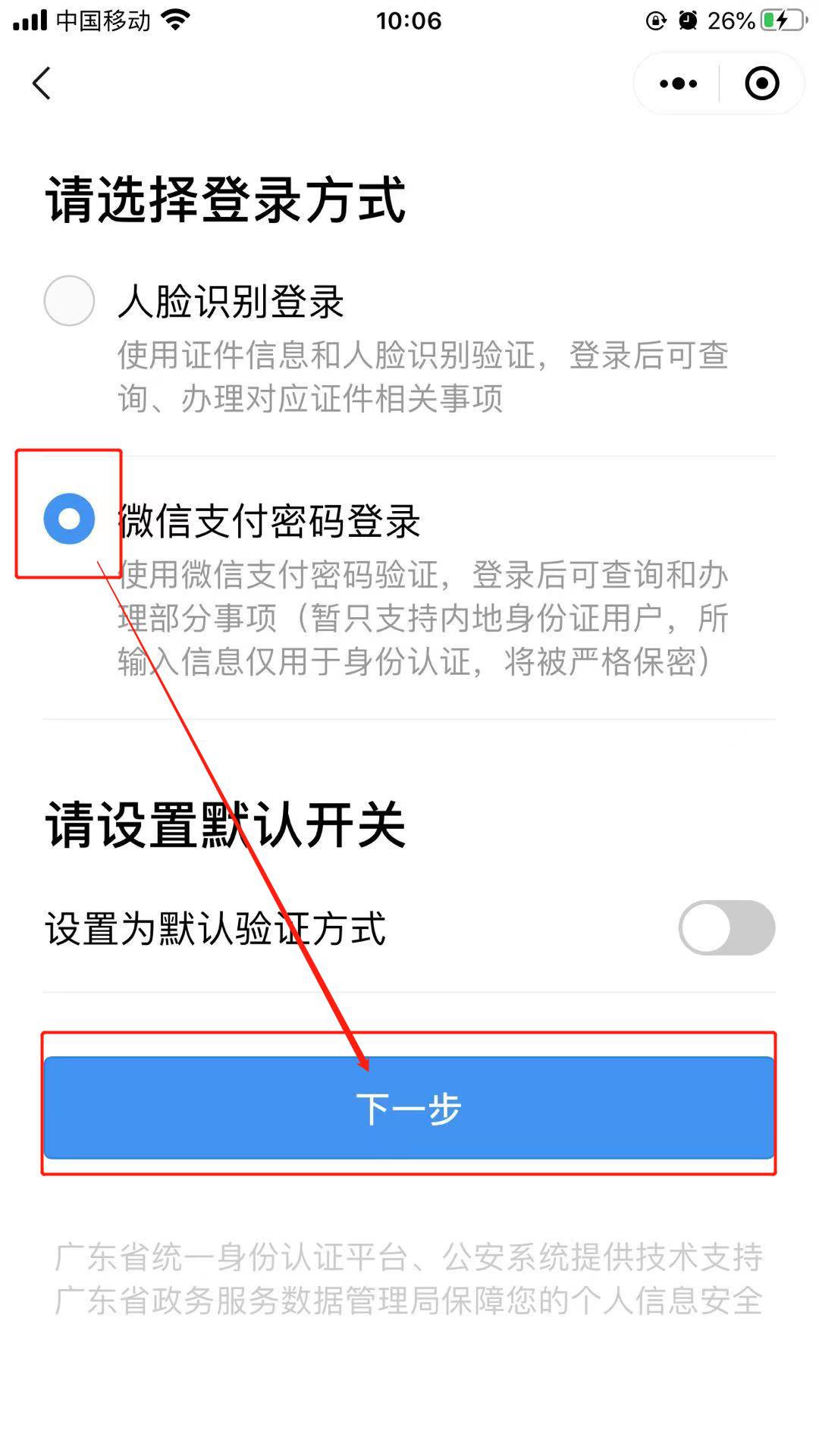Go back with the top-left arrow
The image size is (819, 1456).
(x=42, y=83)
